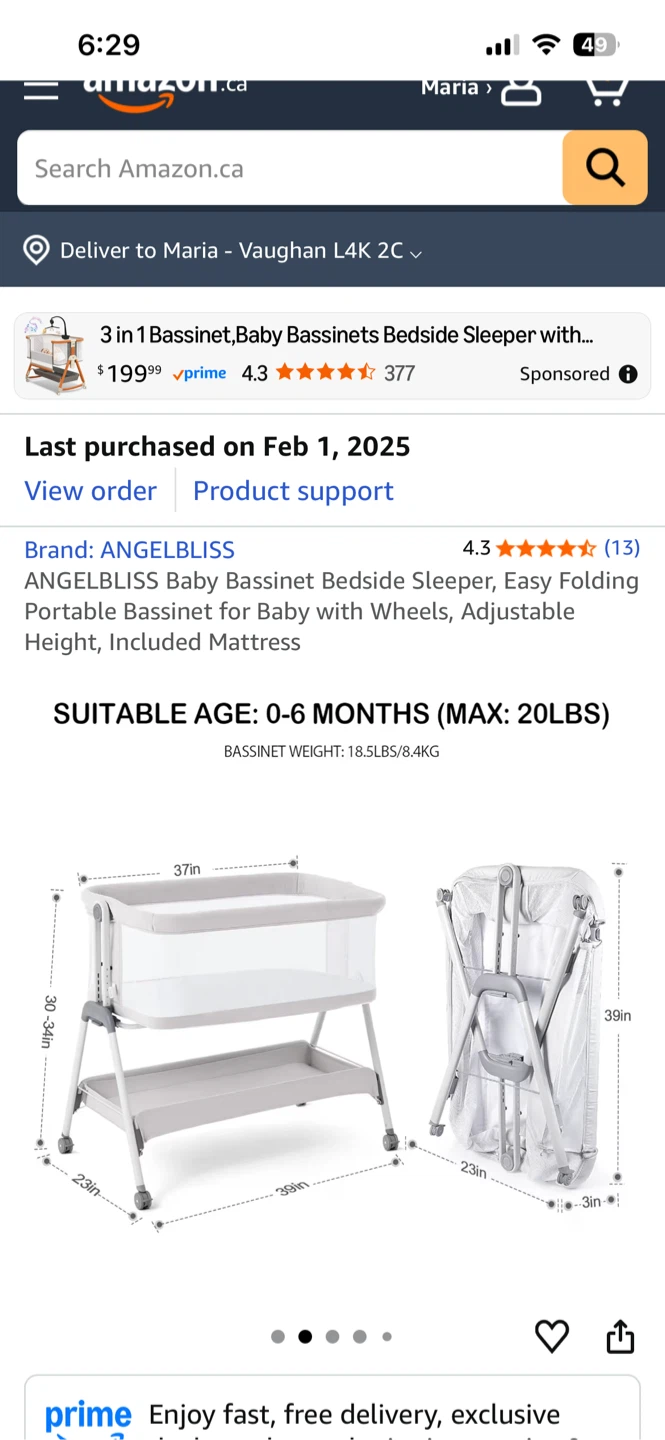The height and width of the screenshot is (1440, 665).
Task: Show sponsored ad info
Action: 628,374
